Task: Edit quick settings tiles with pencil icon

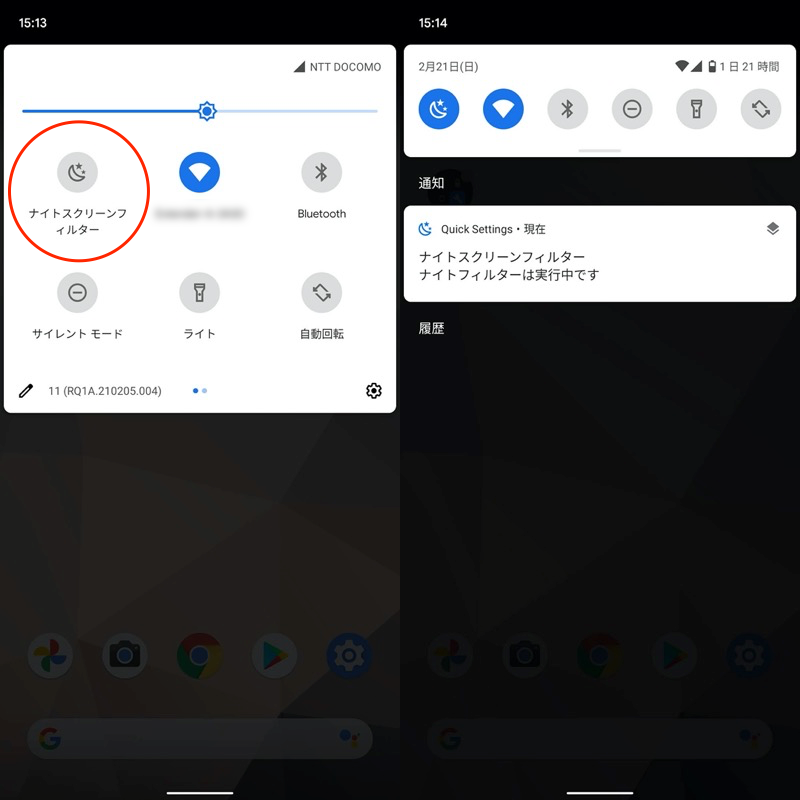Action: click(26, 391)
